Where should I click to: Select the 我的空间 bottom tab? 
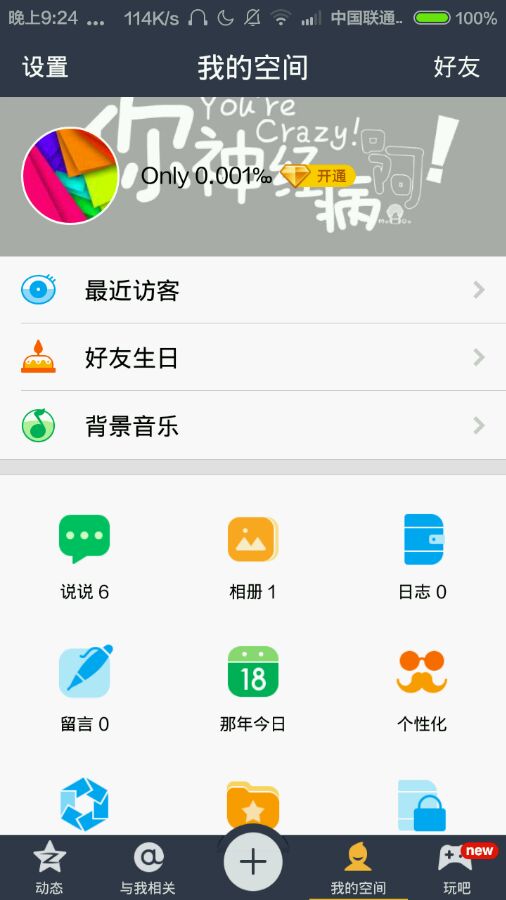pos(358,868)
